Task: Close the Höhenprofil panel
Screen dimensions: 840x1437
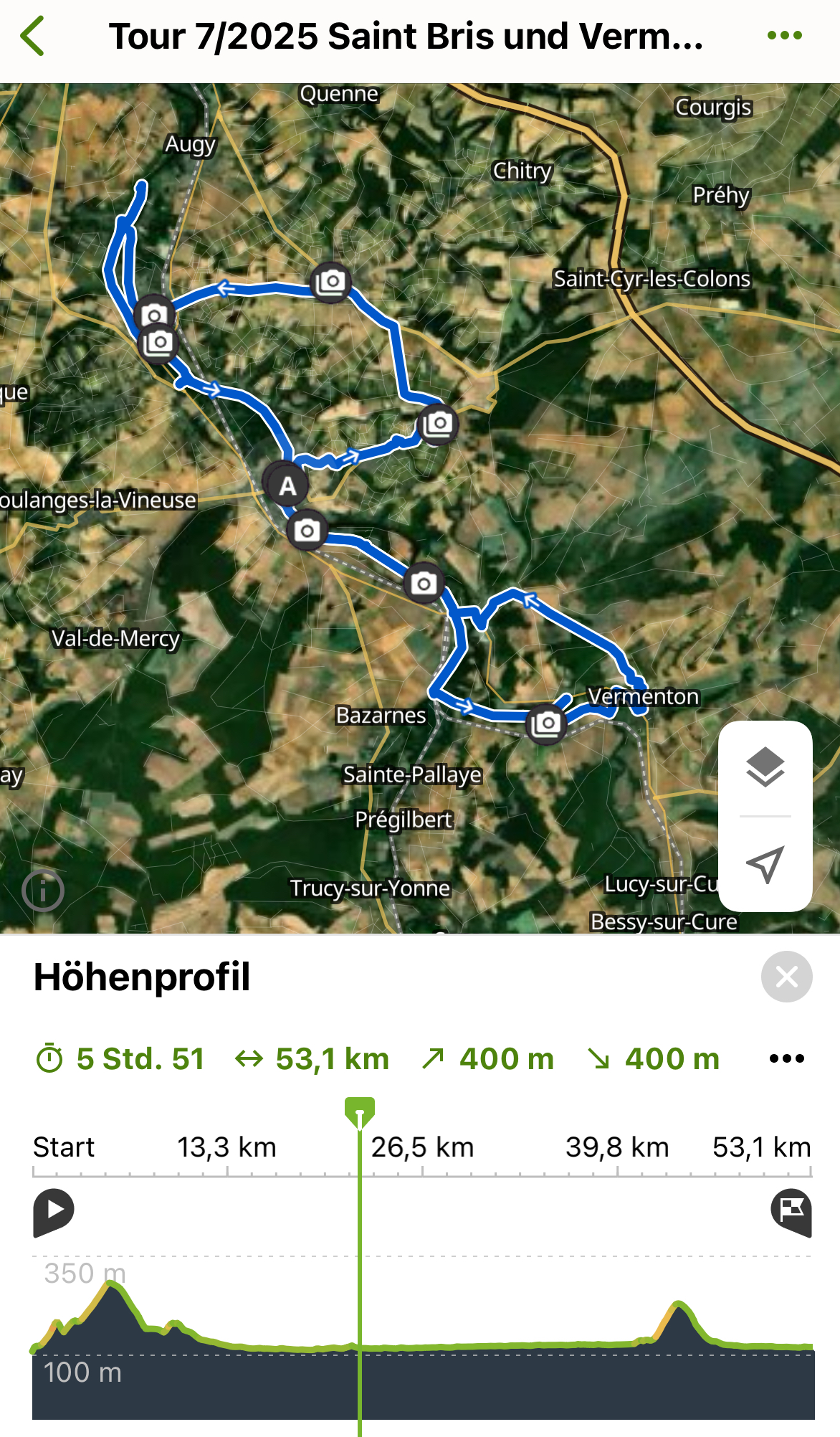Action: [786, 977]
